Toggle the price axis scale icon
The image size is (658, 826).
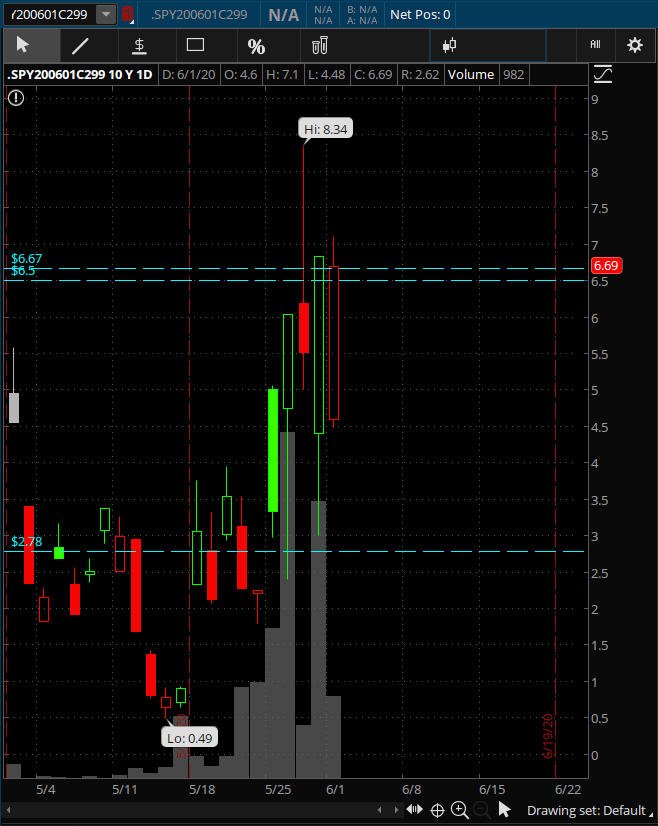(603, 74)
